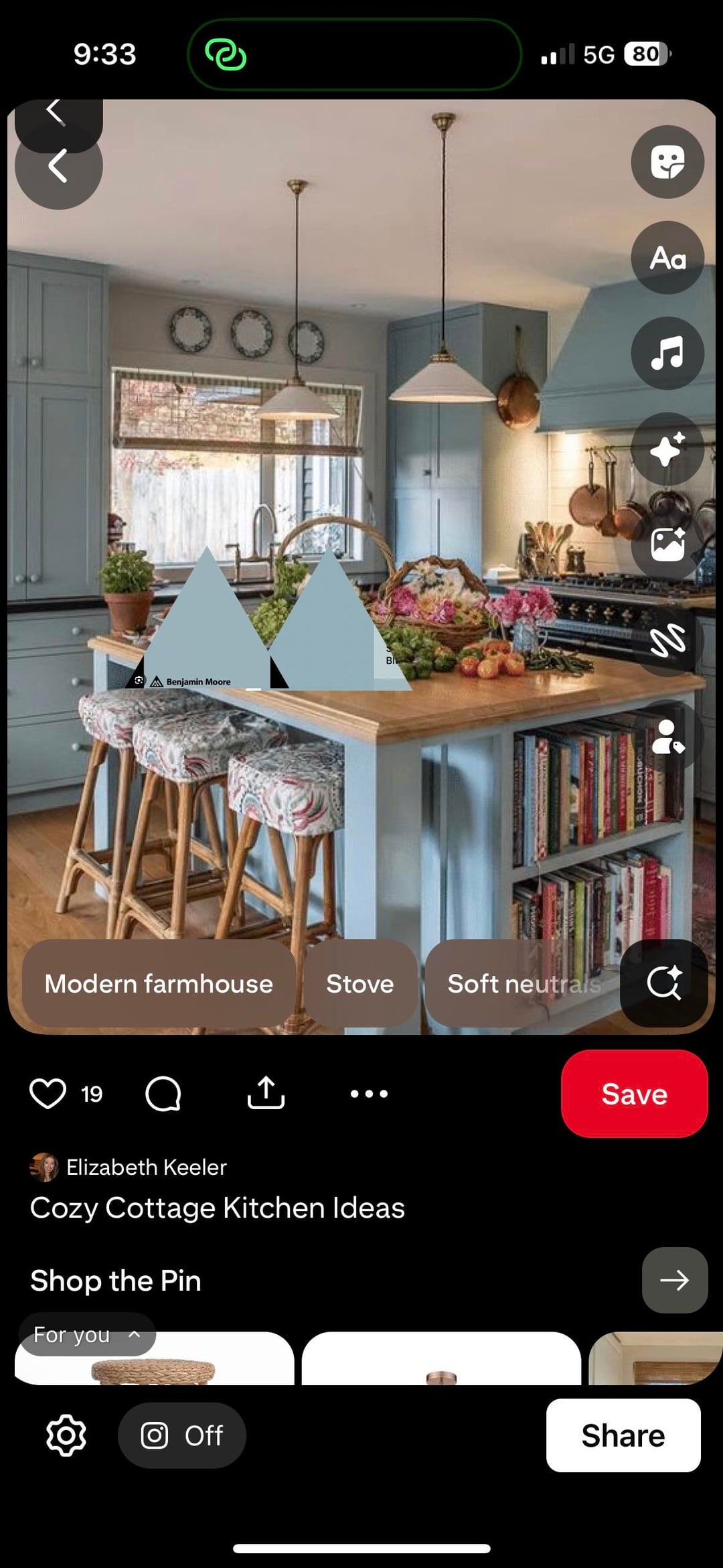The height and width of the screenshot is (1568, 723).
Task: Choose the Soft neutrals chip
Action: 524,983
